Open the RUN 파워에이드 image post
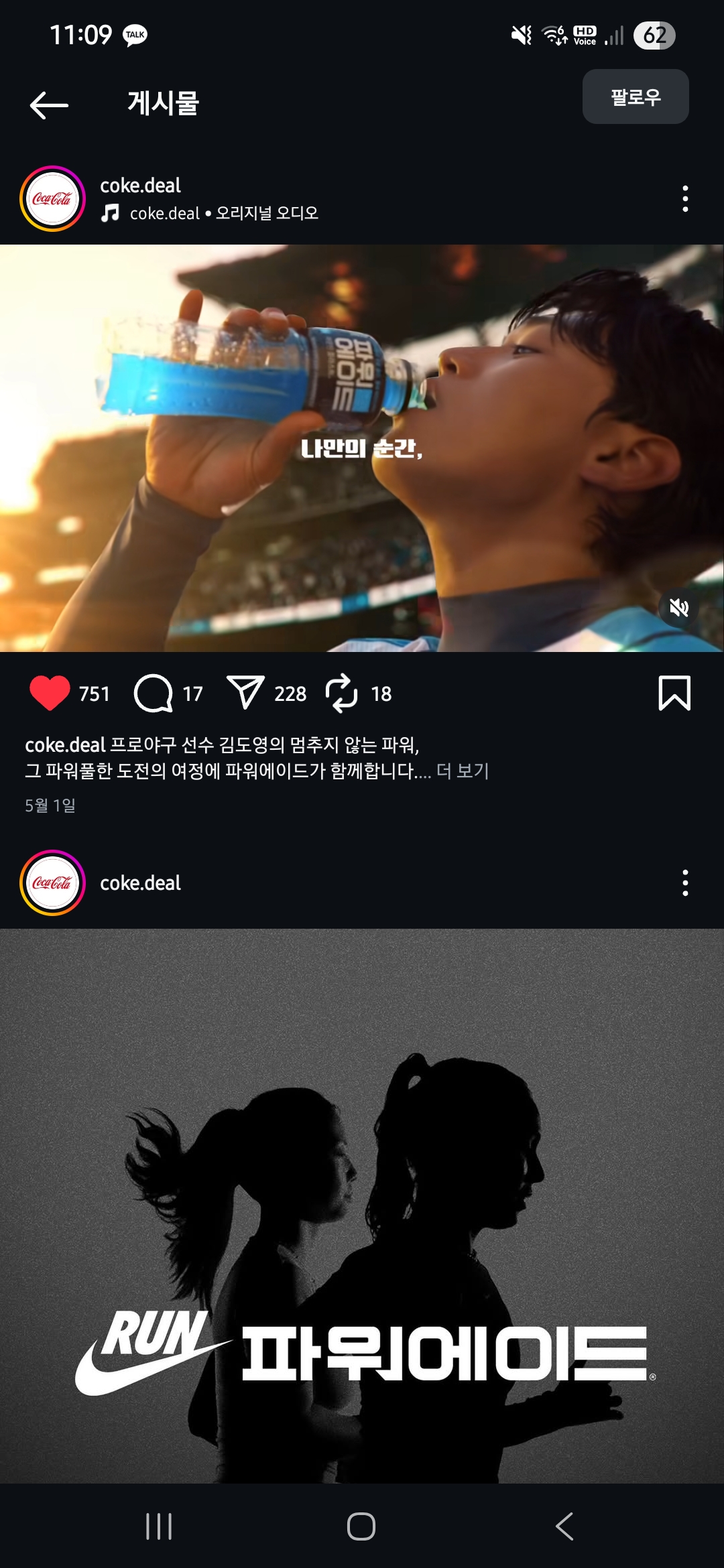 coord(362,1206)
